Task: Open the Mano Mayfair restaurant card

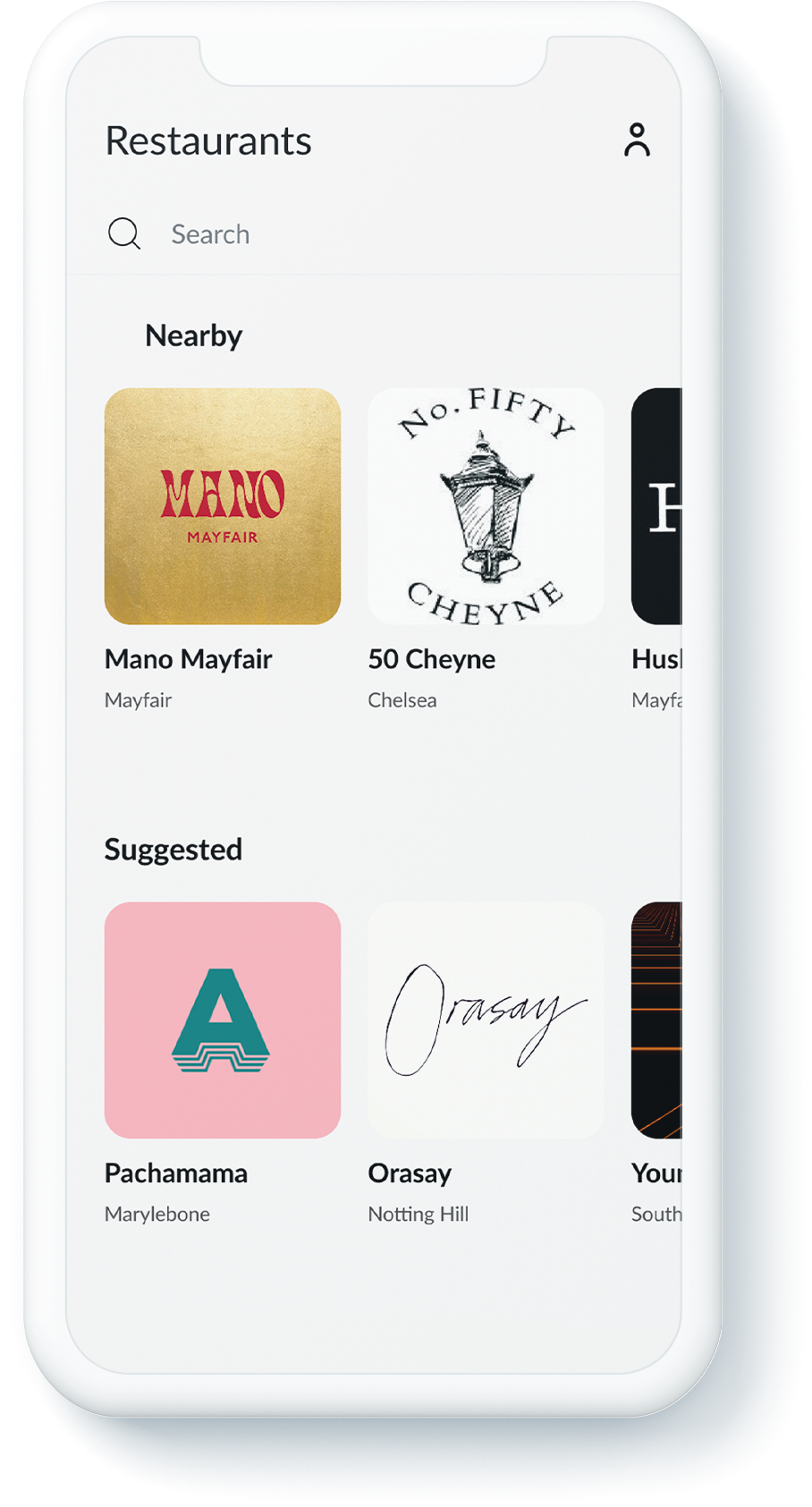Action: click(x=223, y=506)
